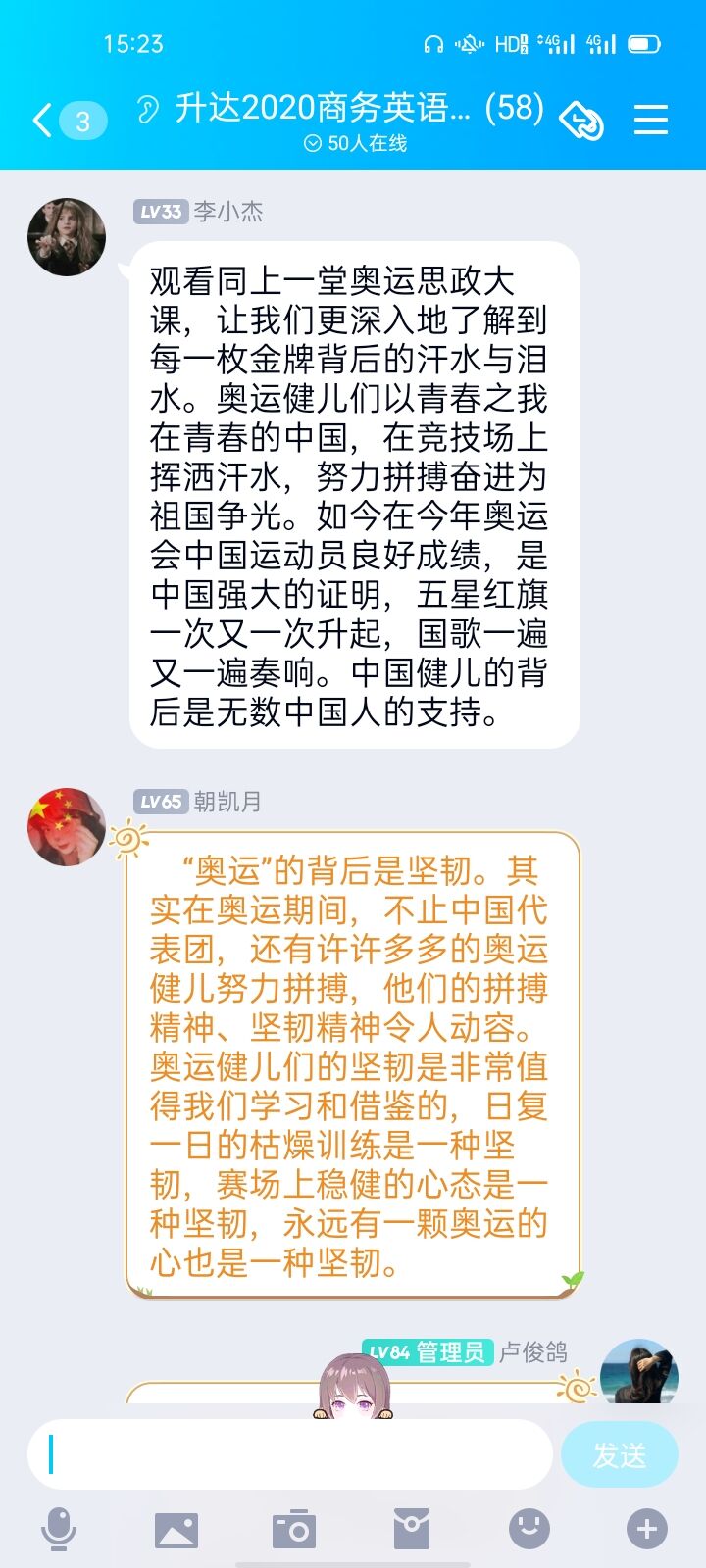Pick a photo from the gallery icon
This screenshot has width=706, height=1568.
click(176, 1529)
